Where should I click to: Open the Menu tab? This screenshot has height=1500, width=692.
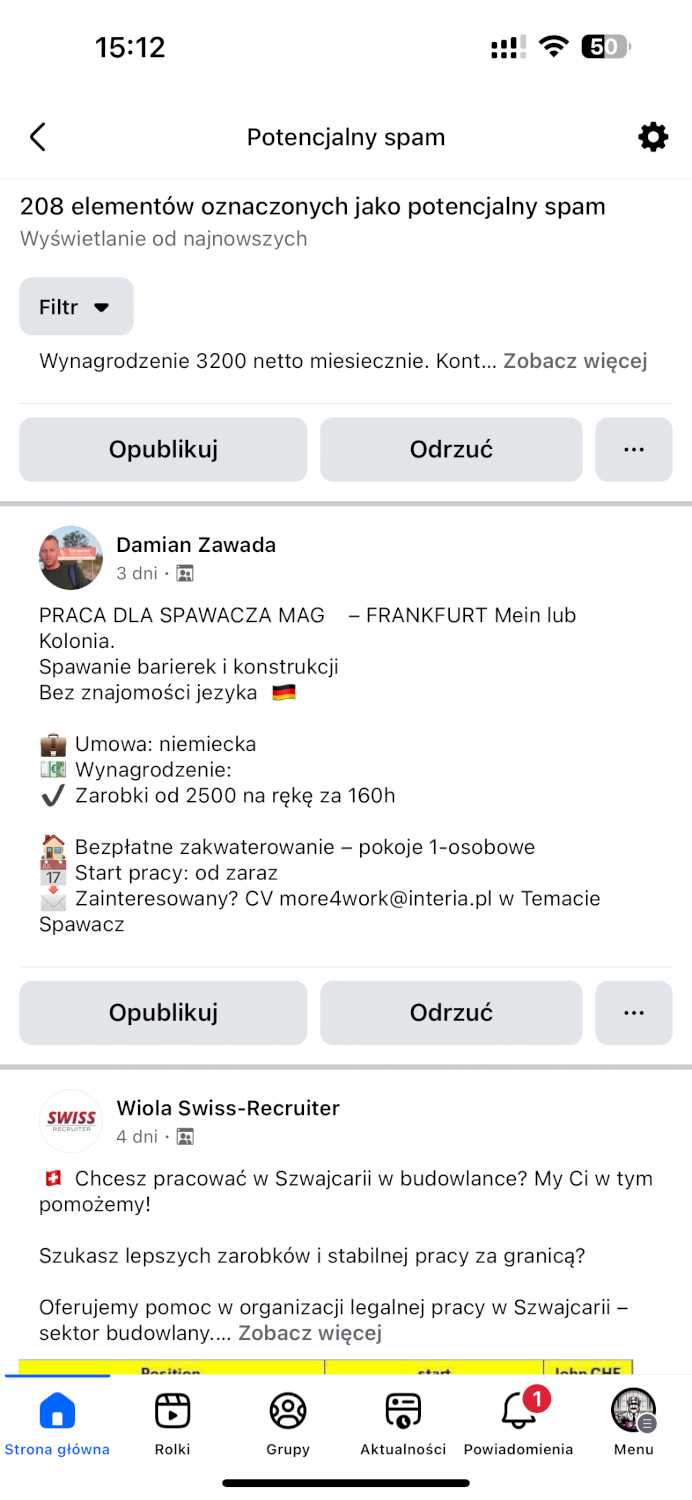click(x=633, y=1423)
